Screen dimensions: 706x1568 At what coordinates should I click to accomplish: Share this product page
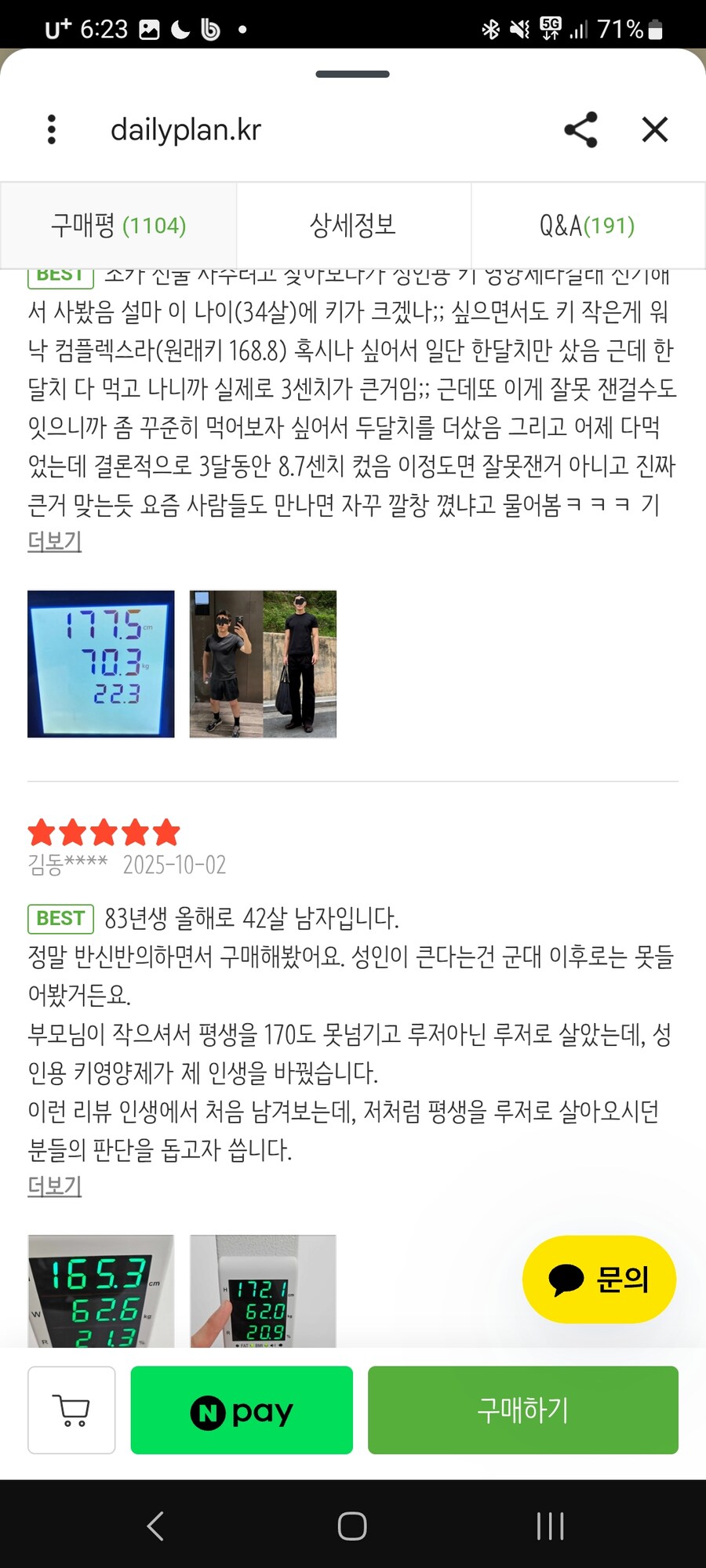(x=580, y=129)
